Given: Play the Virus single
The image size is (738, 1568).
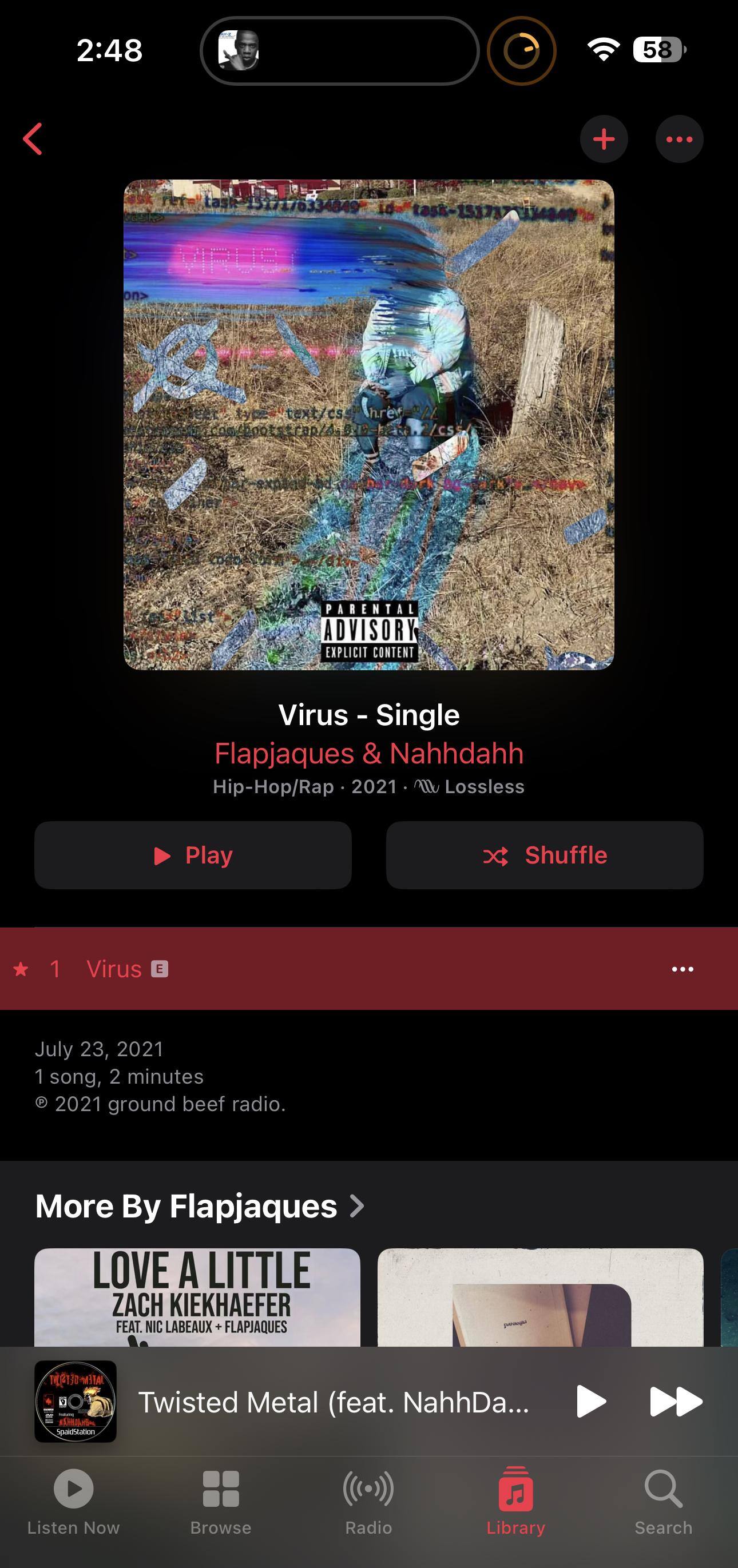Looking at the screenshot, I should point(193,855).
